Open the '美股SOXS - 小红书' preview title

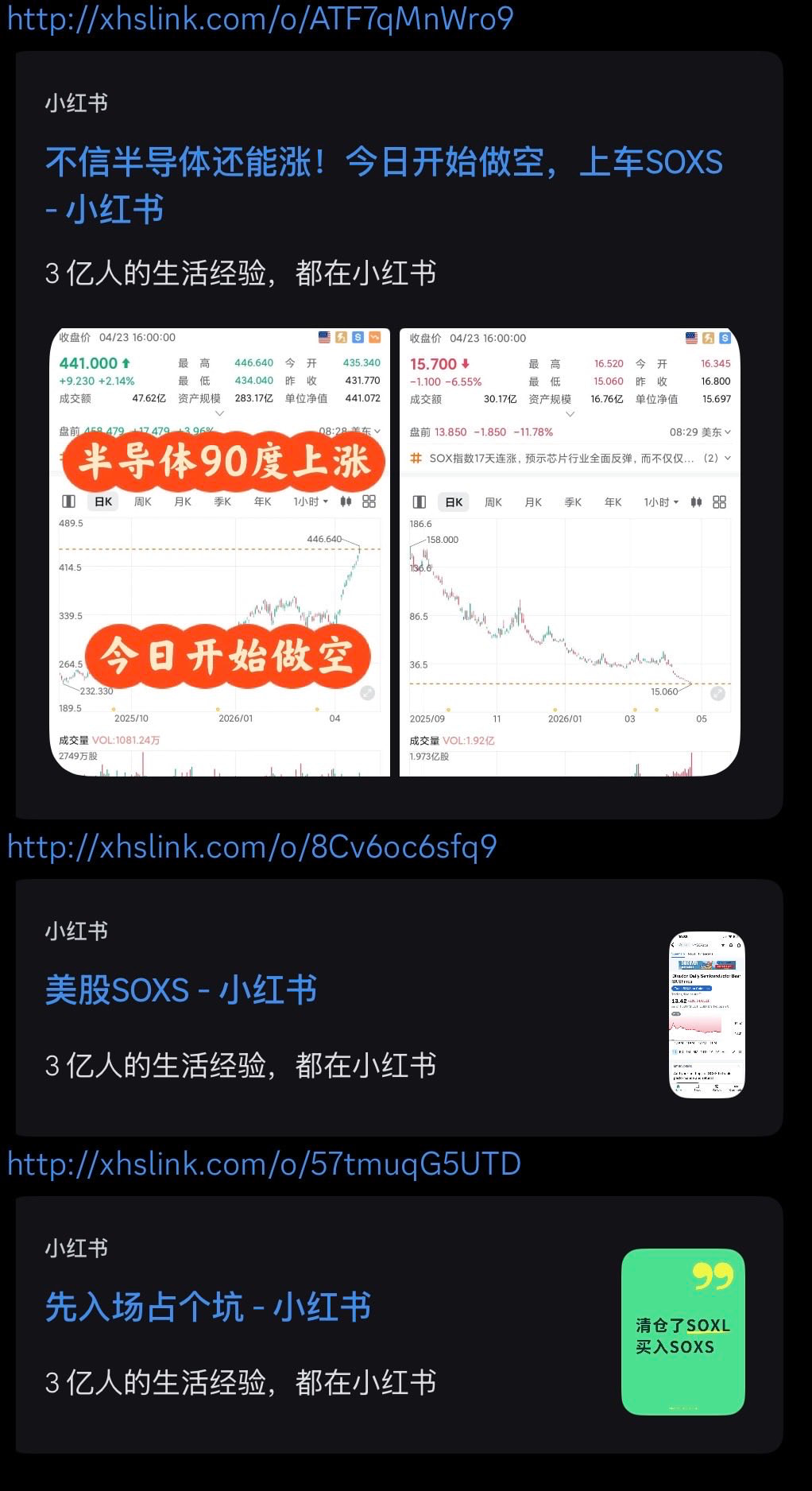pyautogui.click(x=181, y=990)
